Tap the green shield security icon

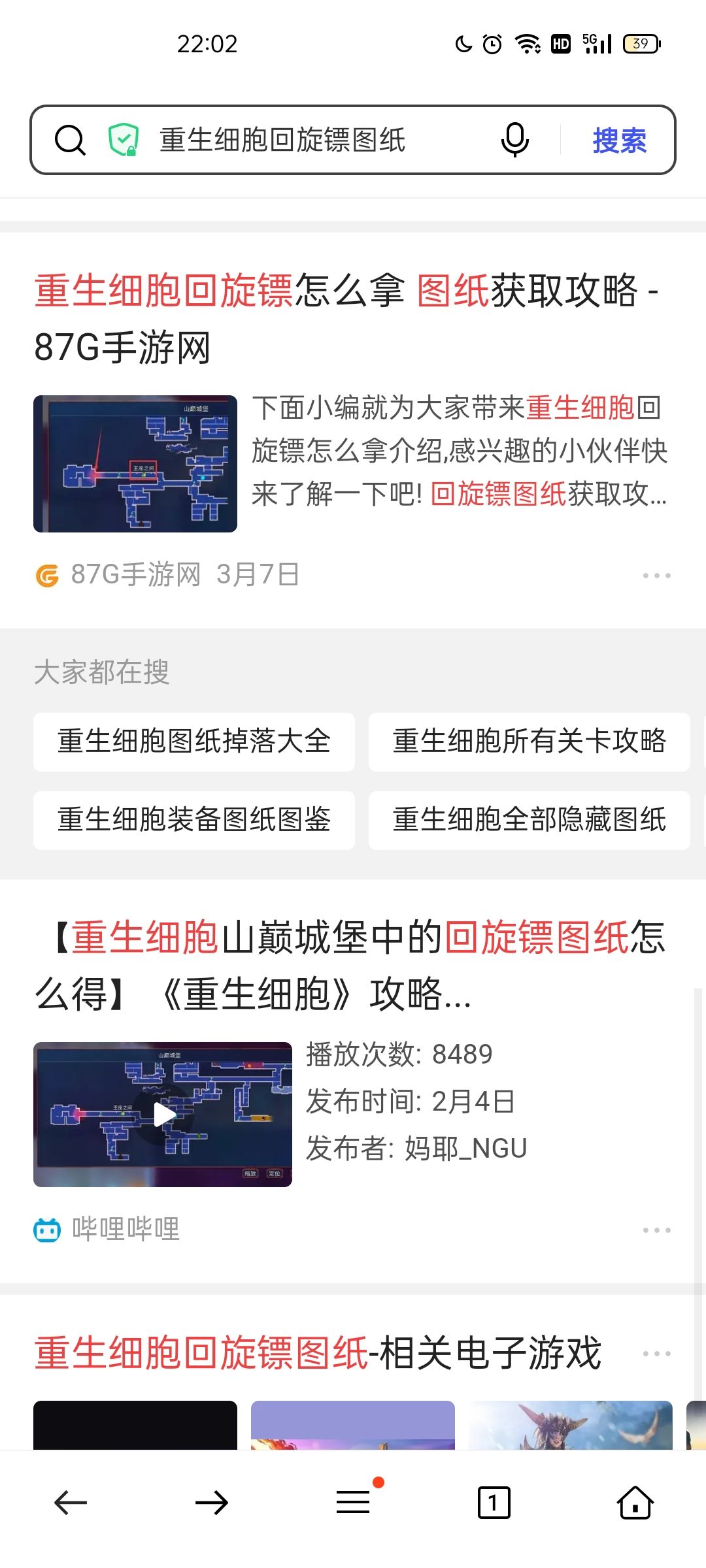(124, 140)
